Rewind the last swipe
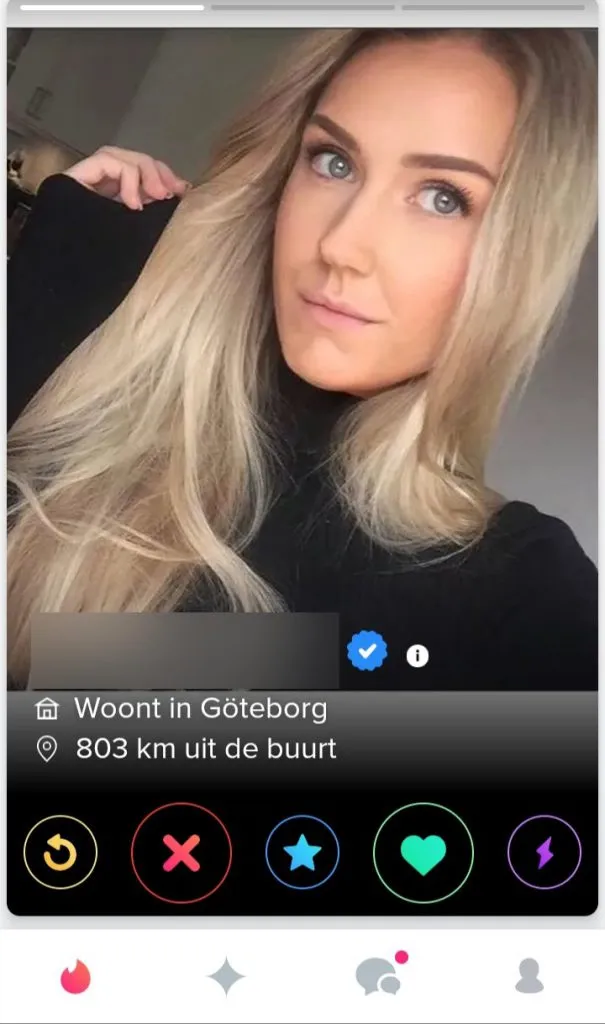605x1024 pixels. (60, 853)
